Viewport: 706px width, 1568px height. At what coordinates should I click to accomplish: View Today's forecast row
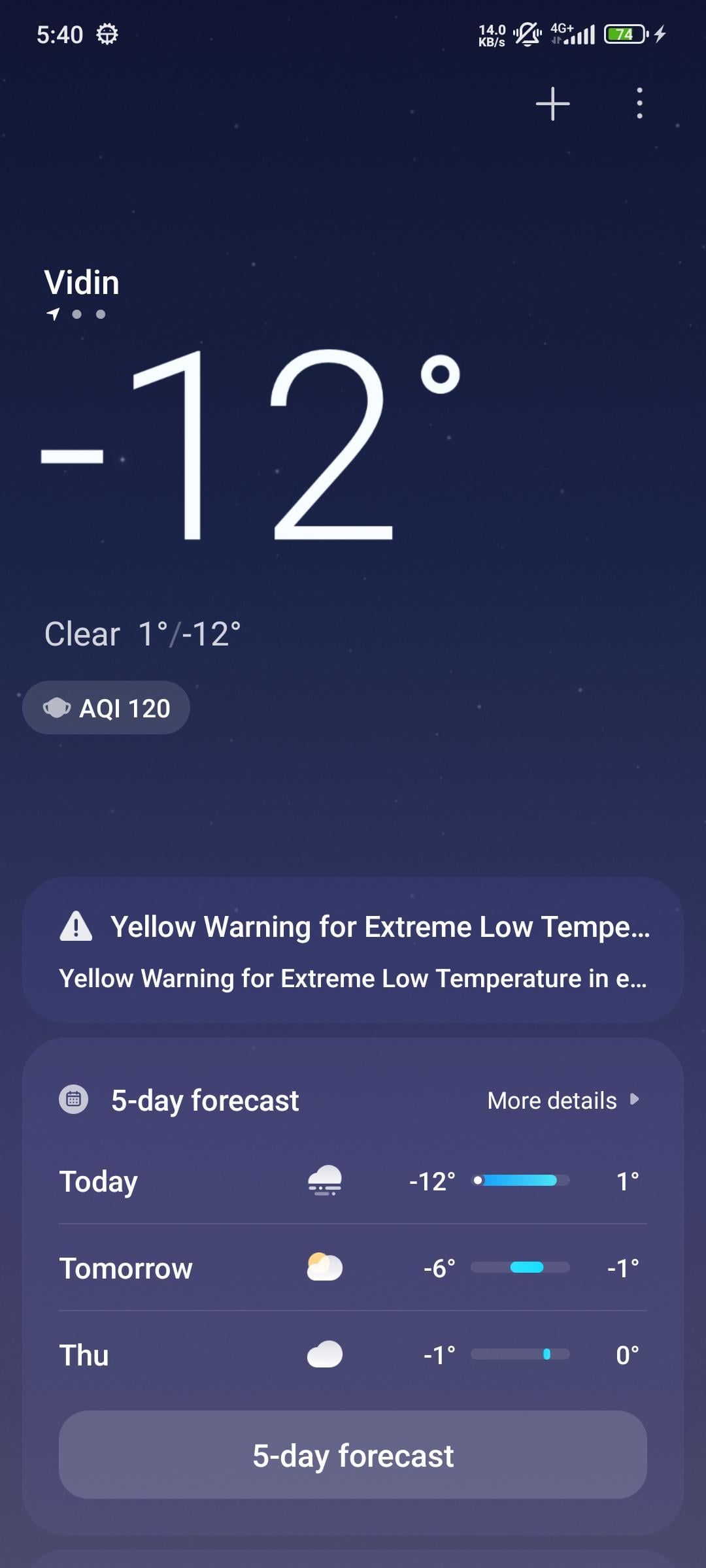coord(353,1181)
